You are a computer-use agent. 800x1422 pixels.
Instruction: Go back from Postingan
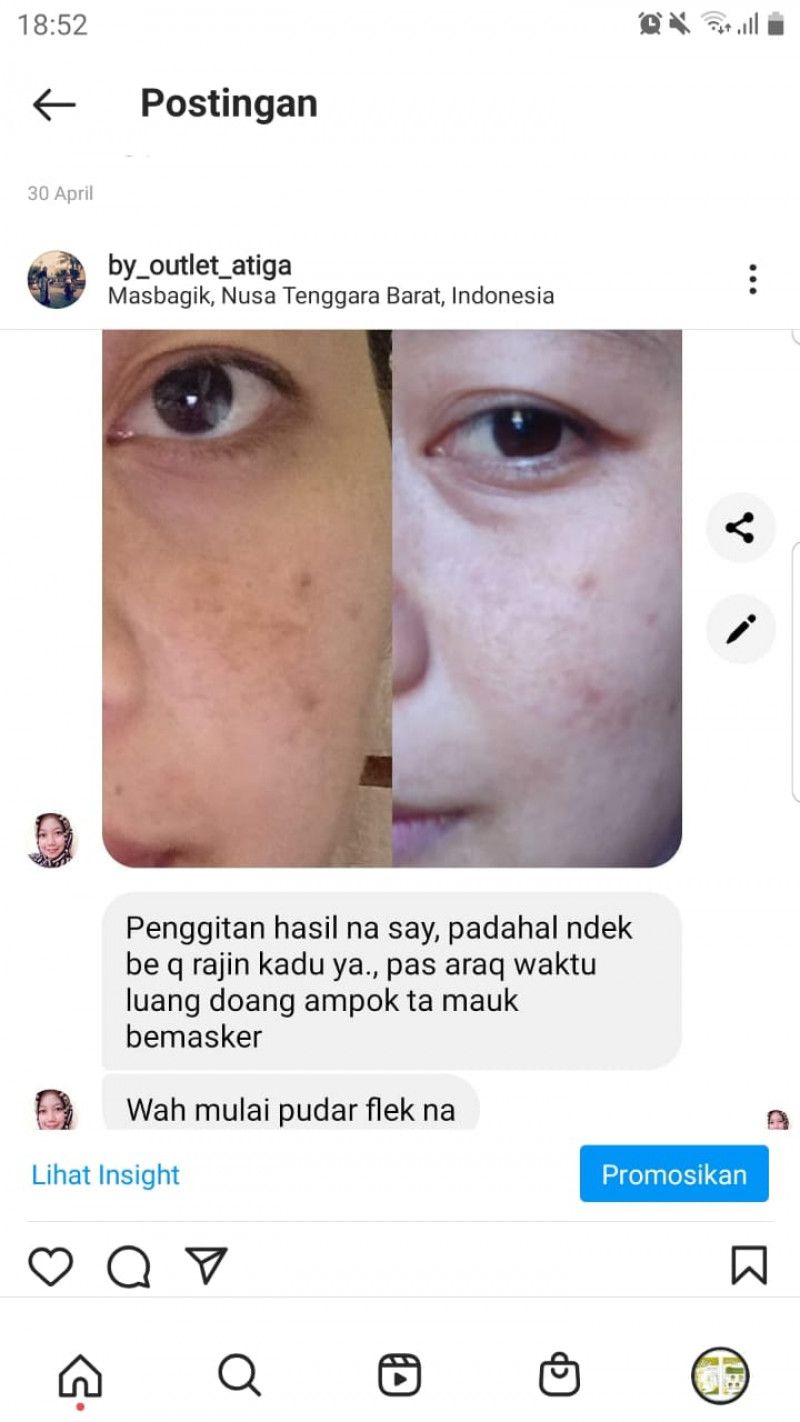point(54,104)
